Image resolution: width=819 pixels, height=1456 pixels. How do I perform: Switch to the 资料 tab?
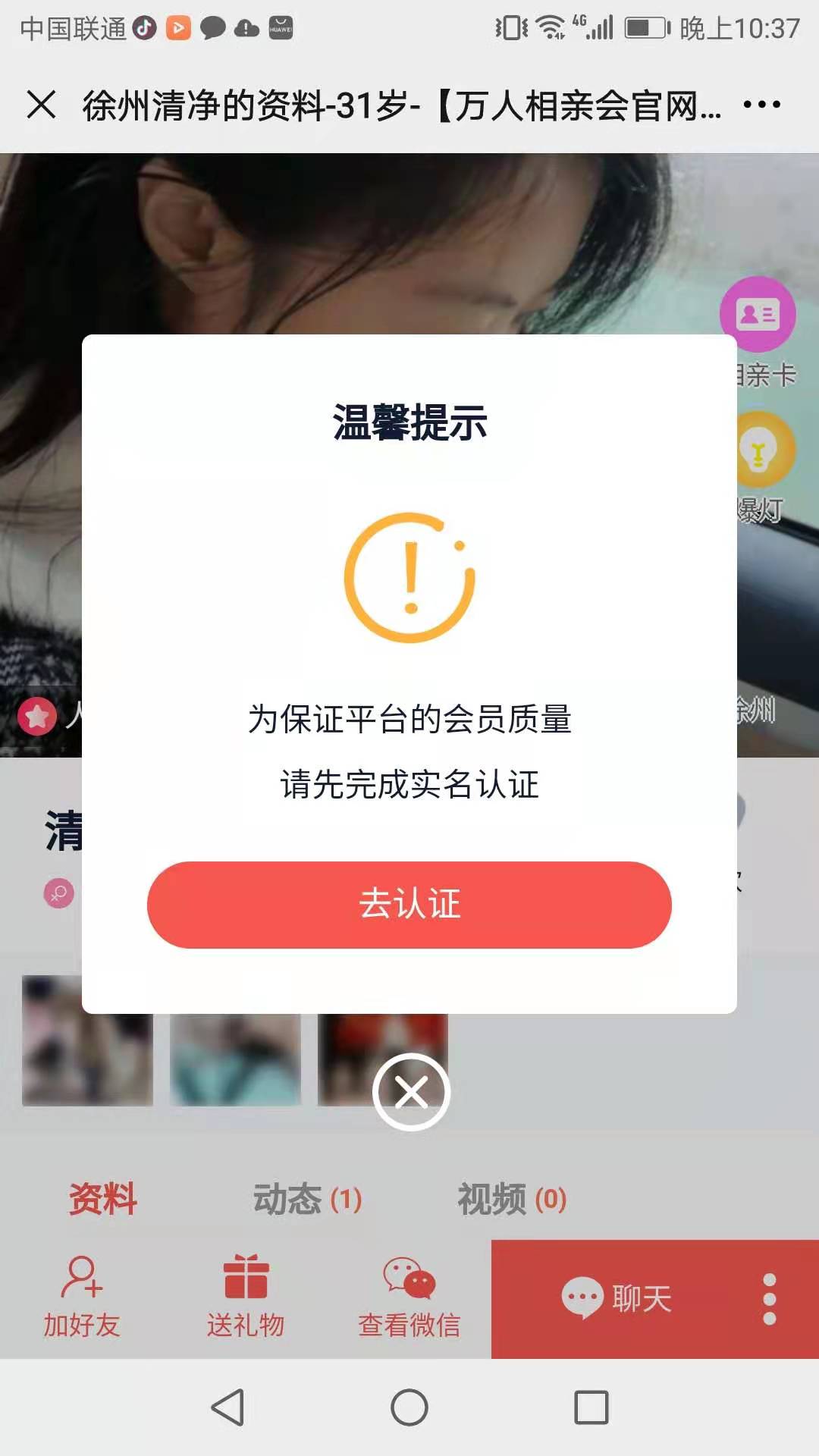102,1200
